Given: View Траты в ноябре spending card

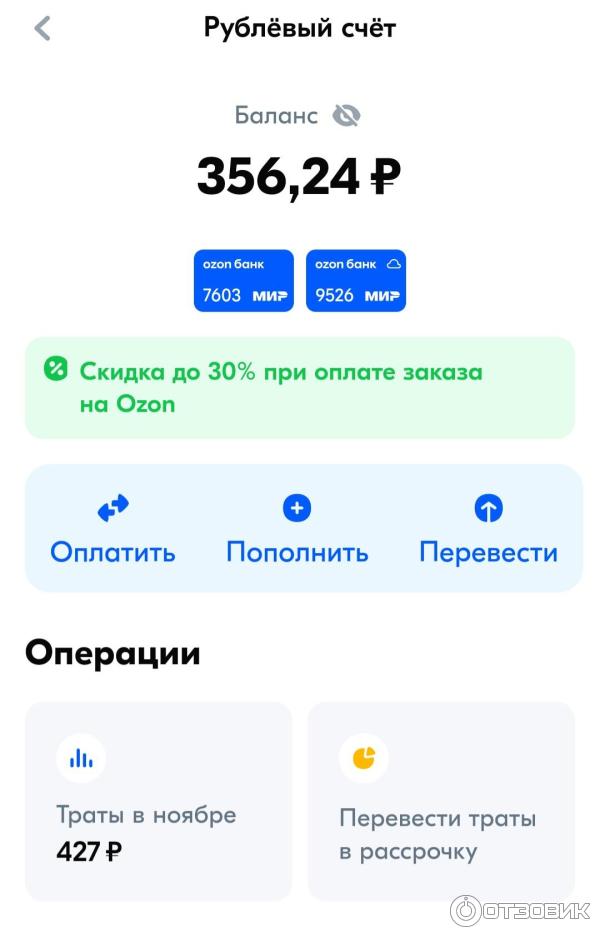Looking at the screenshot, I should pyautogui.click(x=158, y=800).
